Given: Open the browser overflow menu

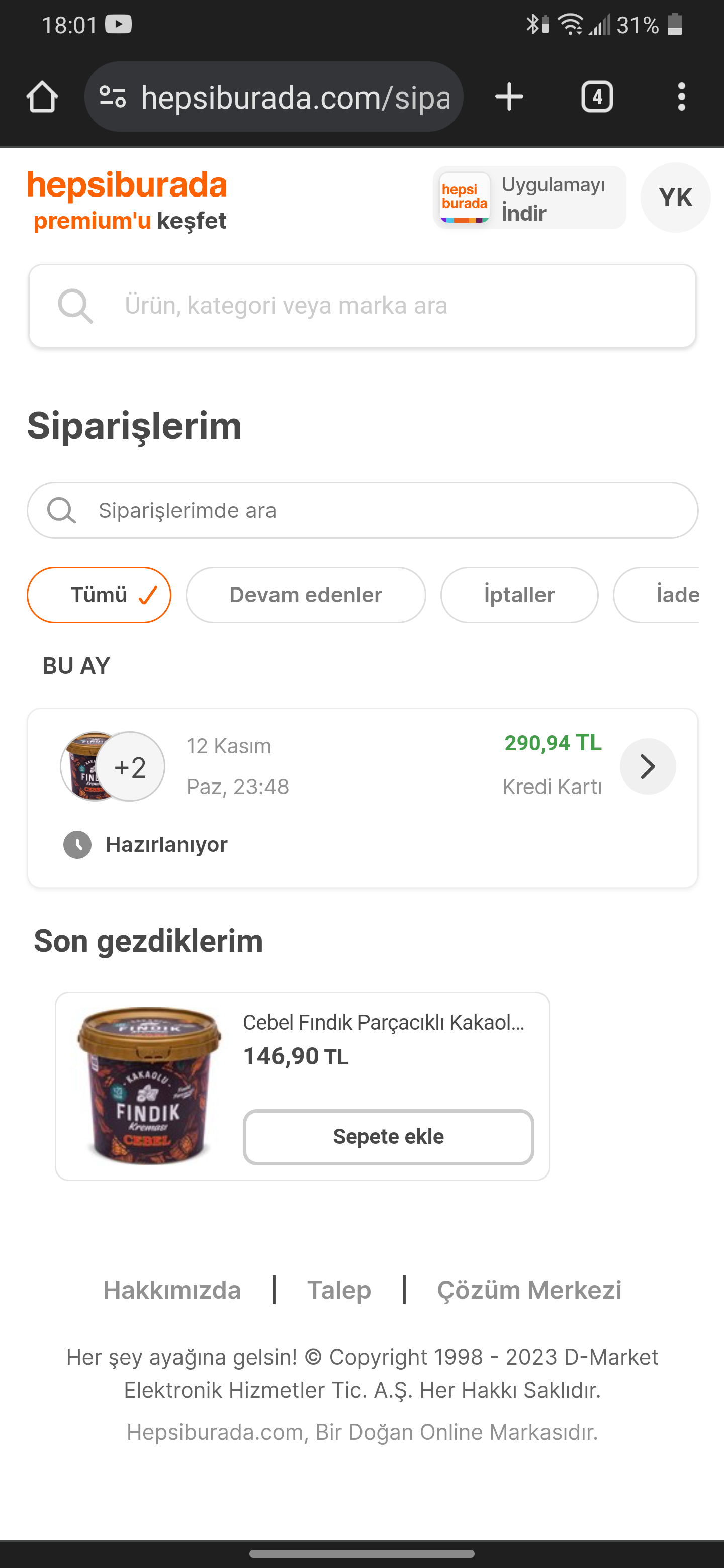Looking at the screenshot, I should point(681,97).
